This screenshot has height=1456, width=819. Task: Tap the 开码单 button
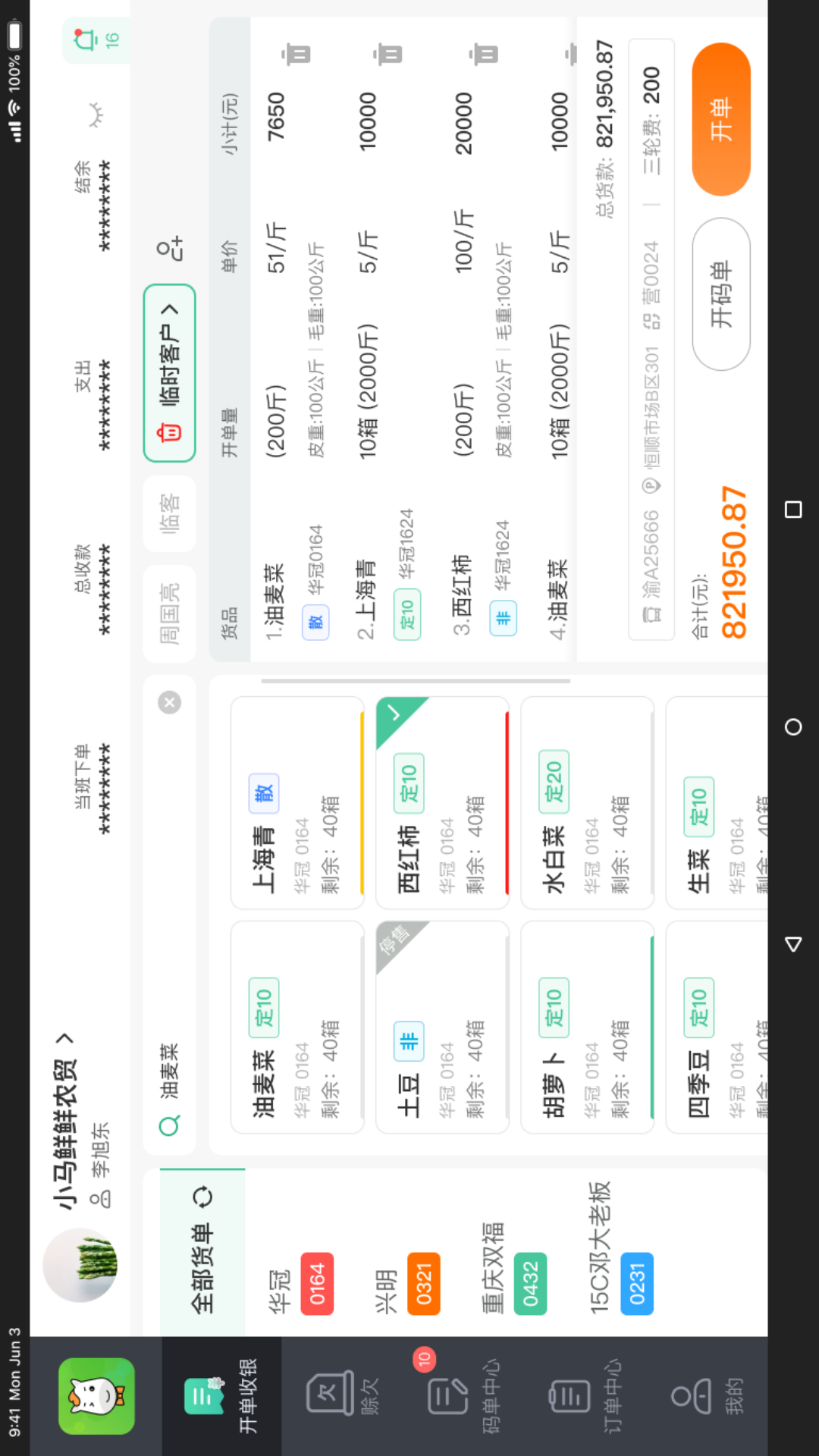click(720, 294)
